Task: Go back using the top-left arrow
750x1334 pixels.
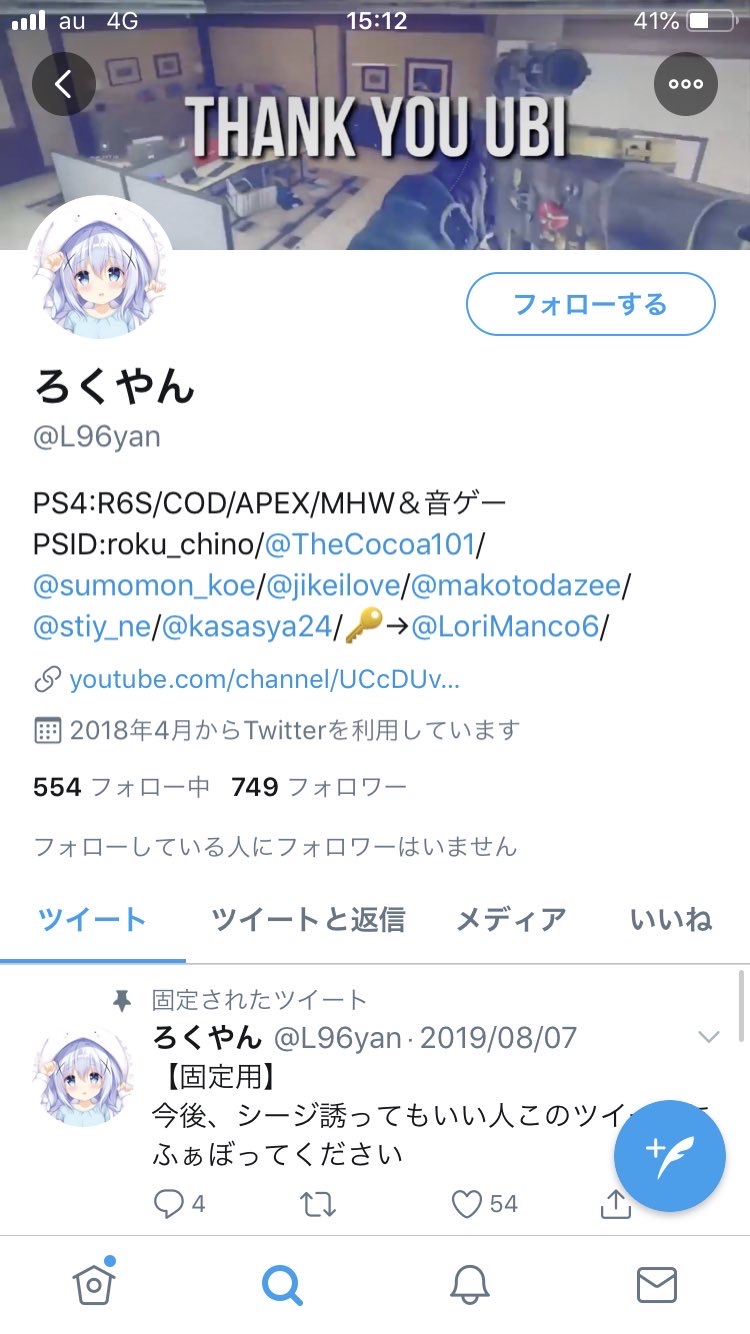Action: [63, 84]
